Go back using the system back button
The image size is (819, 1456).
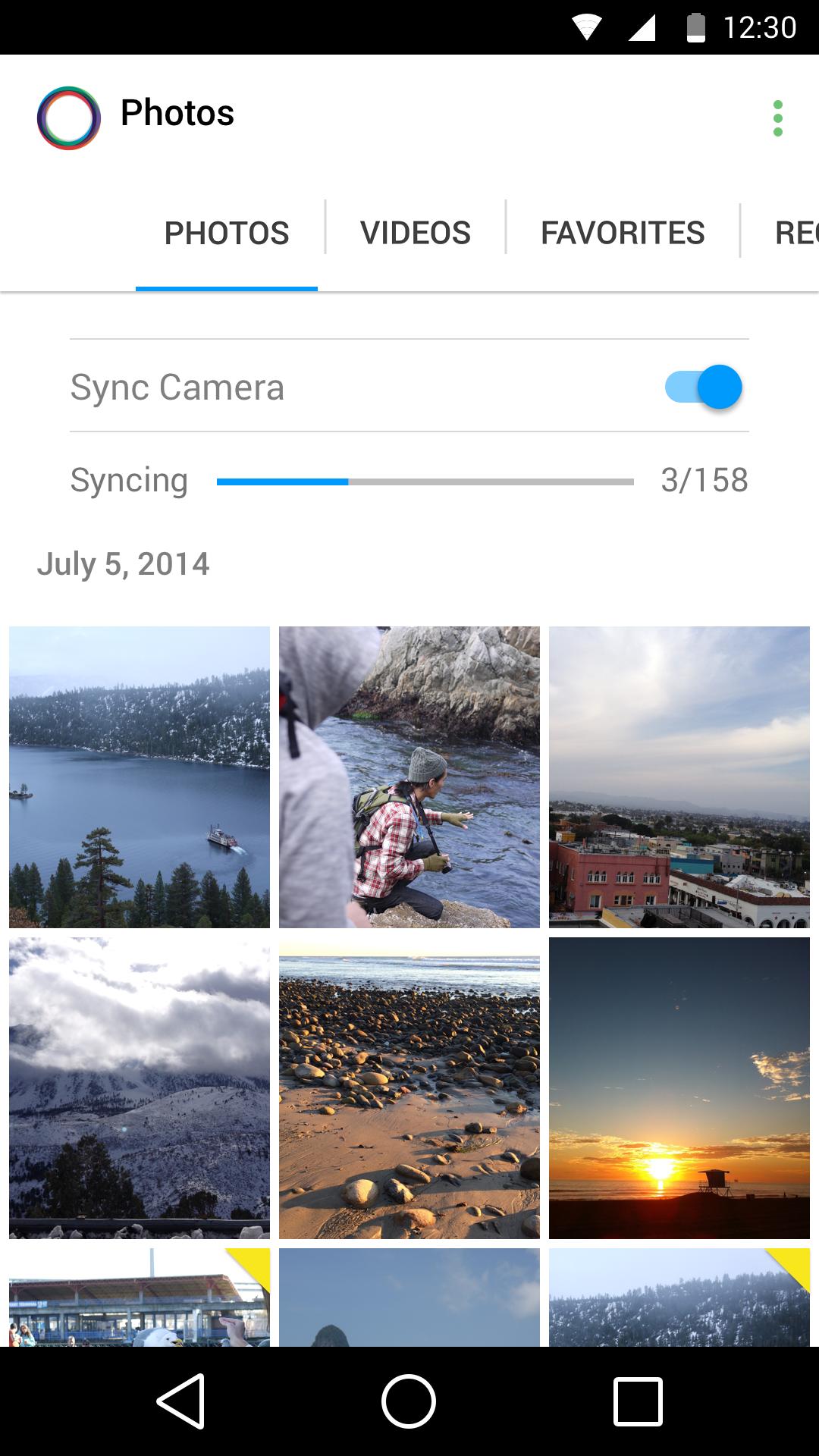point(180,1401)
